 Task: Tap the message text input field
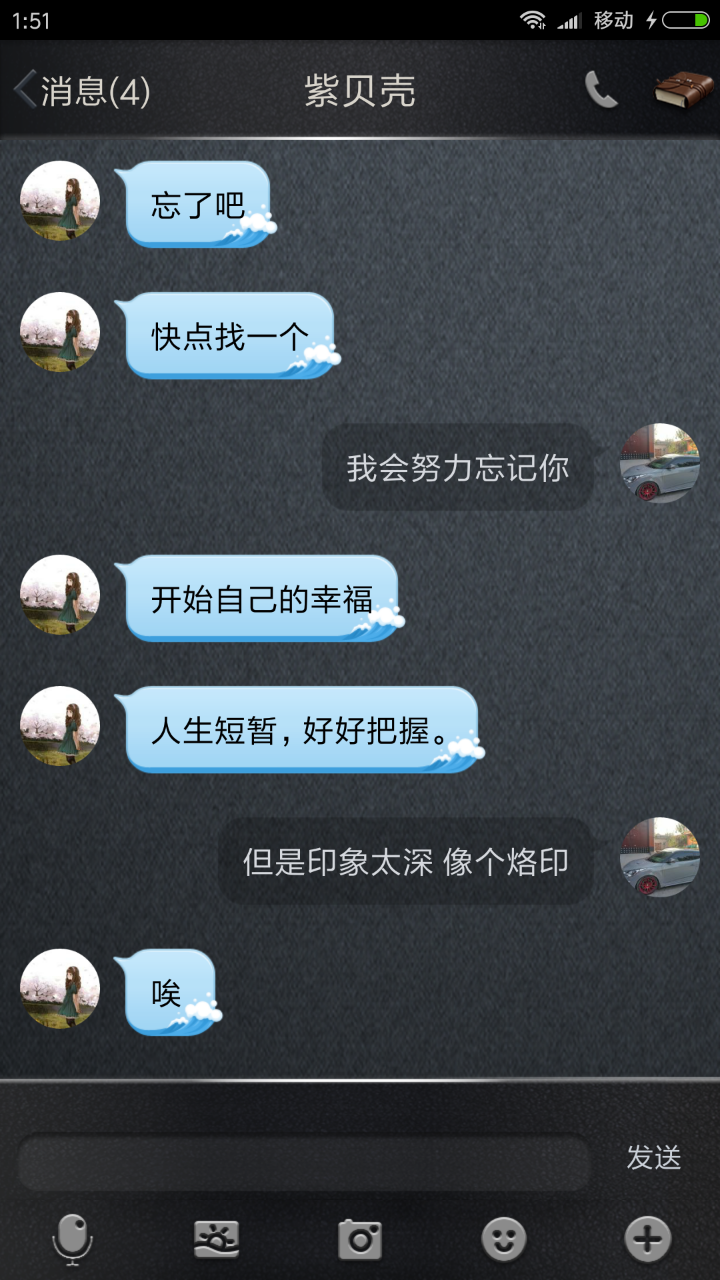pos(305,1162)
